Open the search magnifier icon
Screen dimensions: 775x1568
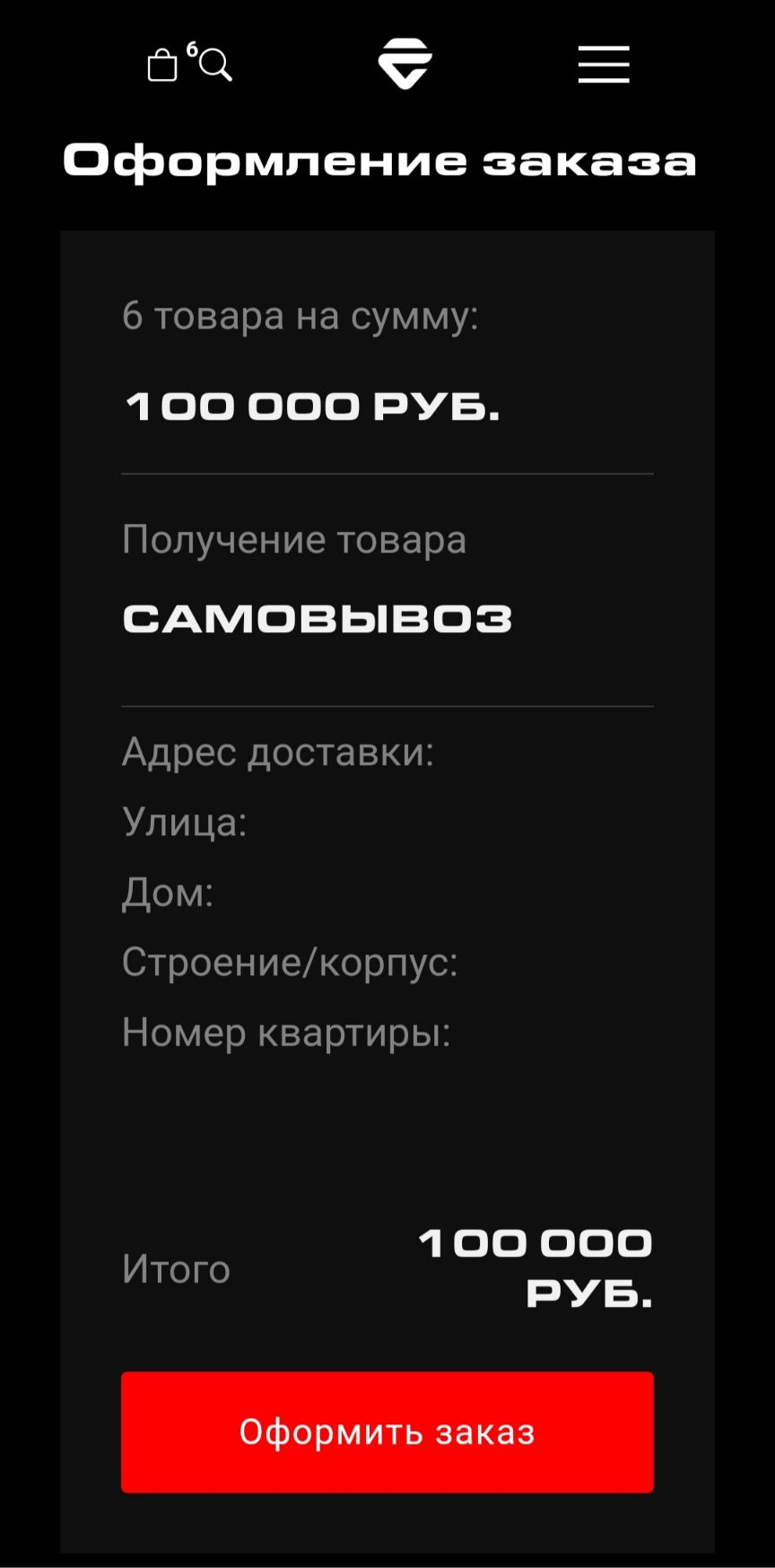[216, 65]
